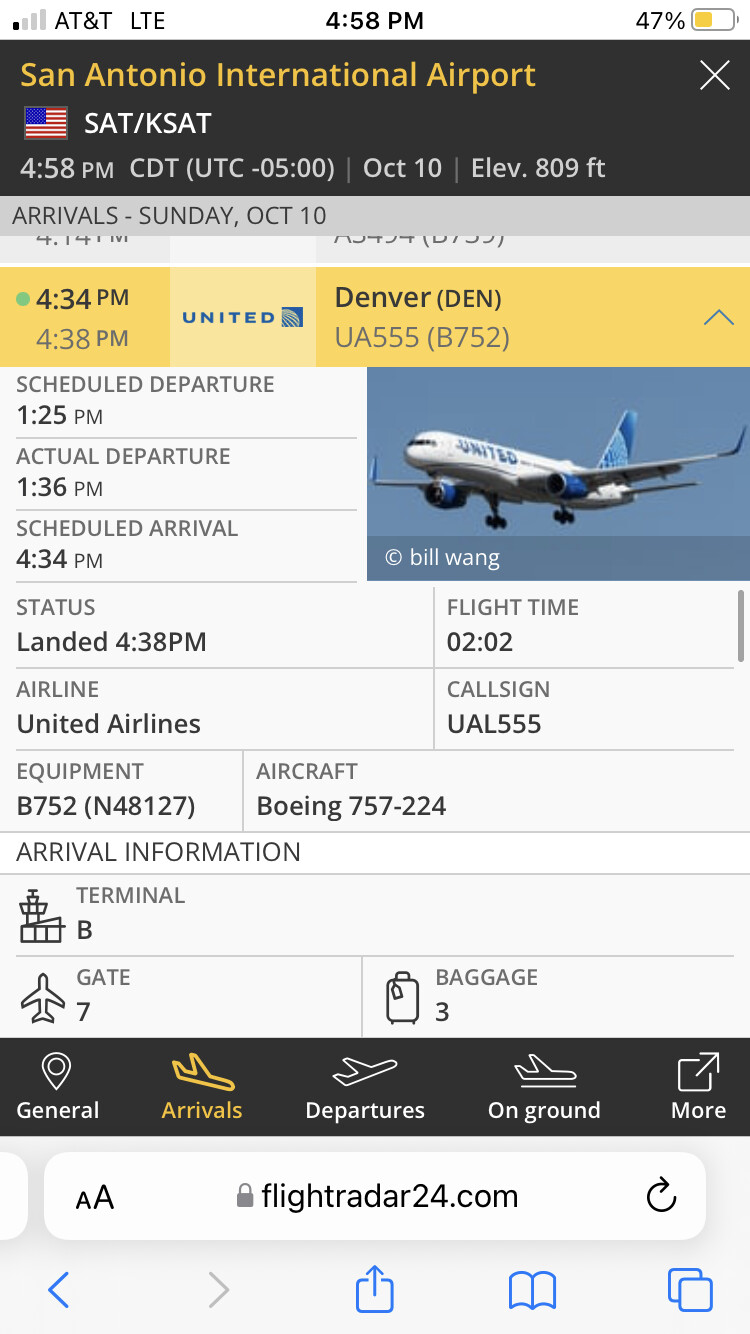This screenshot has width=750, height=1334.
Task: Collapse the Denver UA555 flight details
Action: click(x=718, y=318)
